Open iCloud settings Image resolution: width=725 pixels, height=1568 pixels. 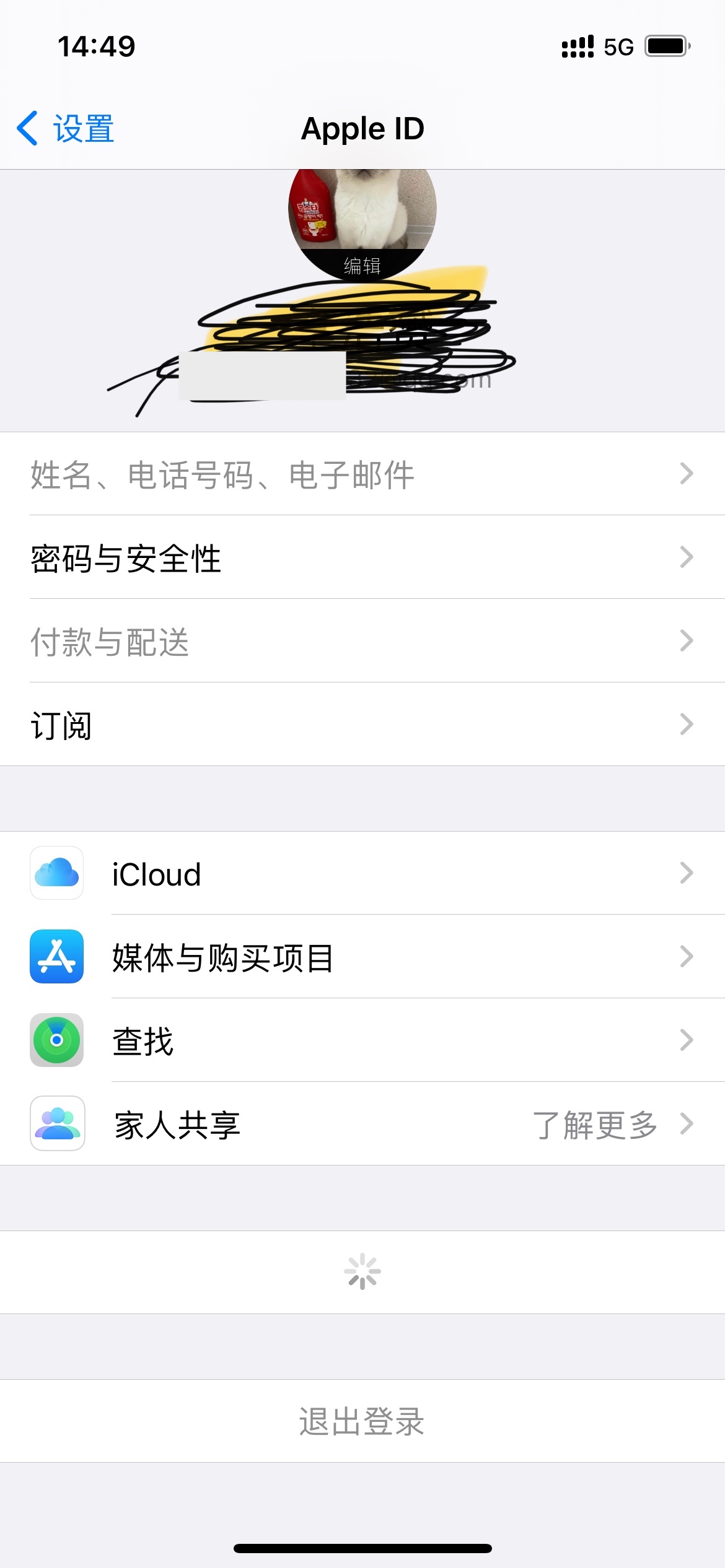pos(362,874)
